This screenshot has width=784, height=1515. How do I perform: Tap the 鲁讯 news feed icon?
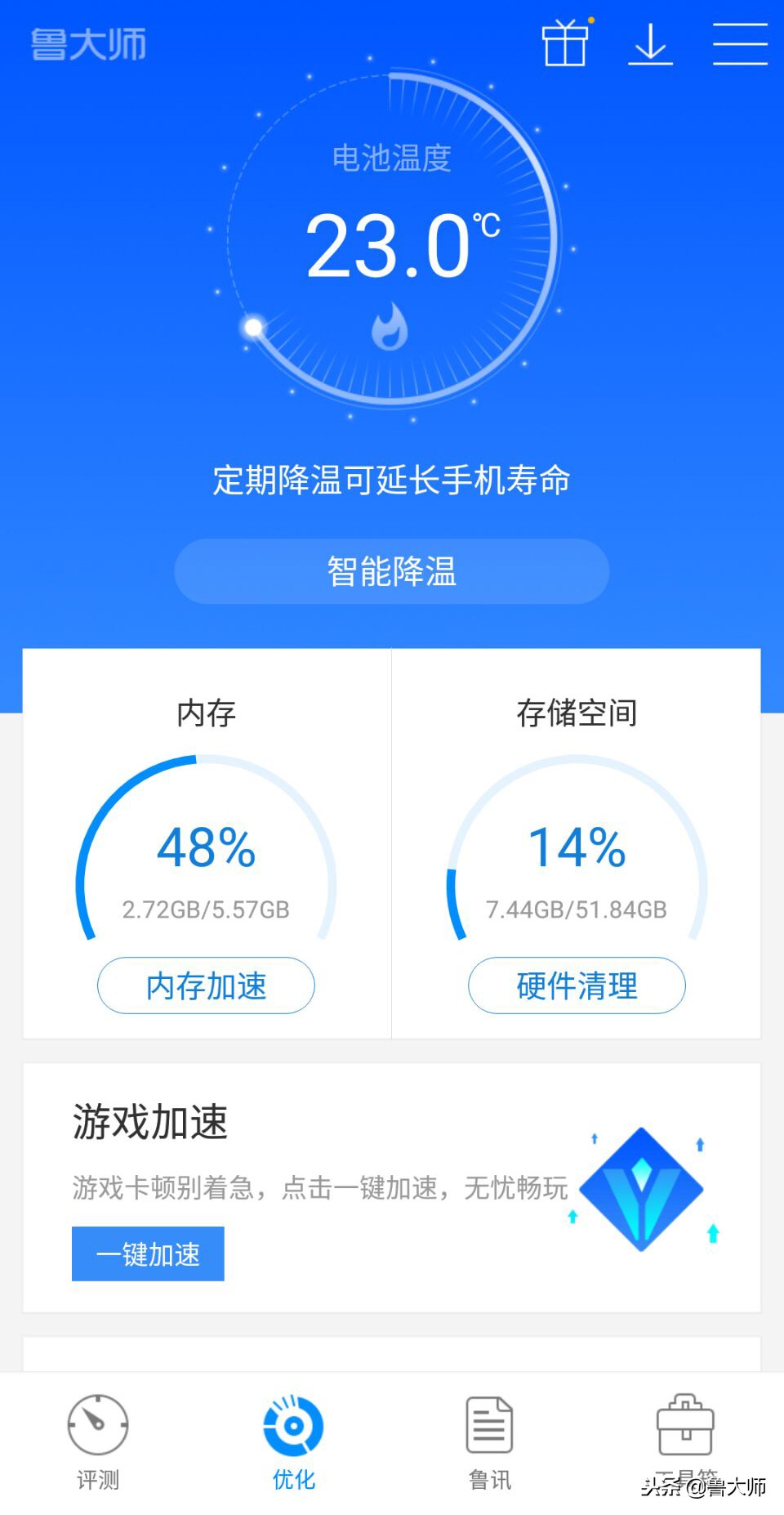click(488, 1424)
